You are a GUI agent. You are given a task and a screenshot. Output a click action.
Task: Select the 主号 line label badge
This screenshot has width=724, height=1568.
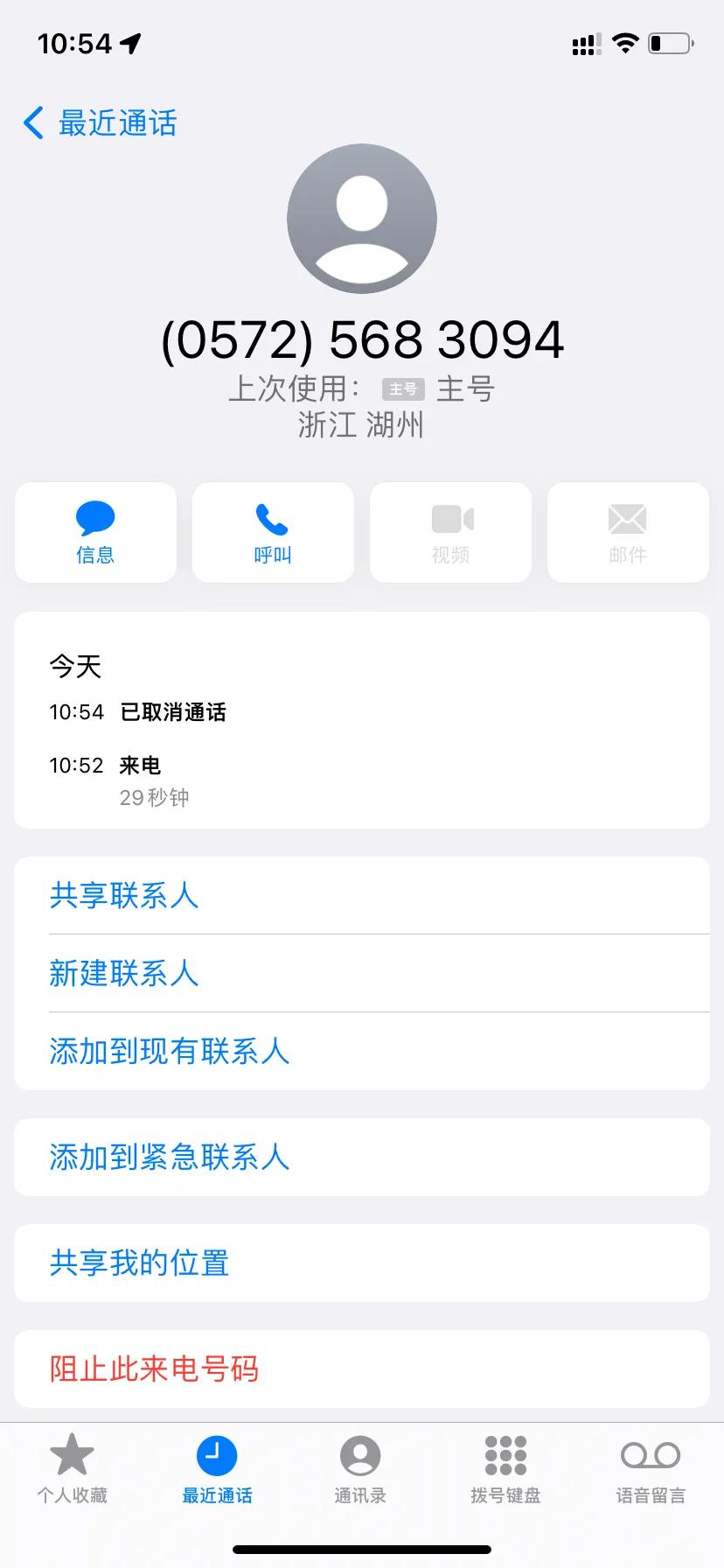pos(403,389)
